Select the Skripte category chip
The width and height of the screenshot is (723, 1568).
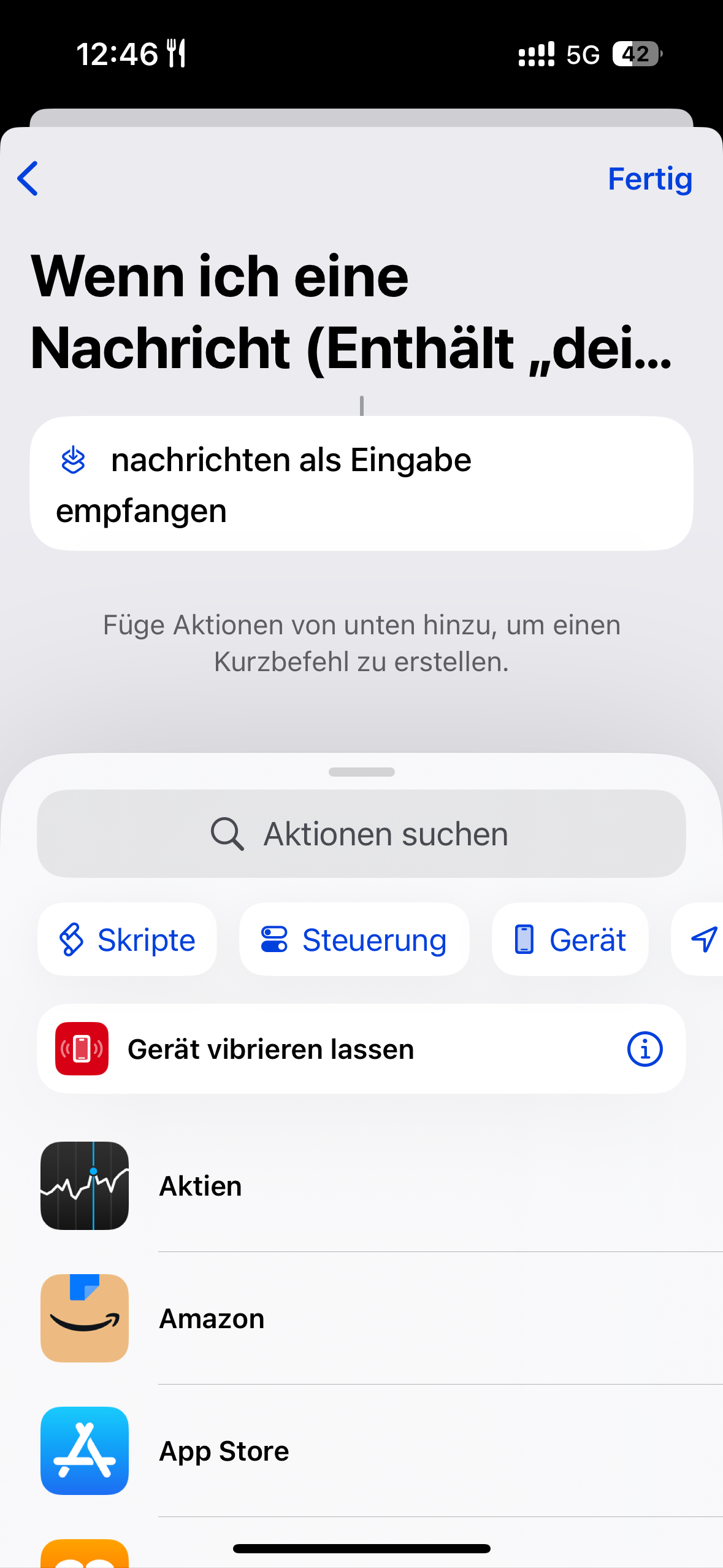pos(128,940)
